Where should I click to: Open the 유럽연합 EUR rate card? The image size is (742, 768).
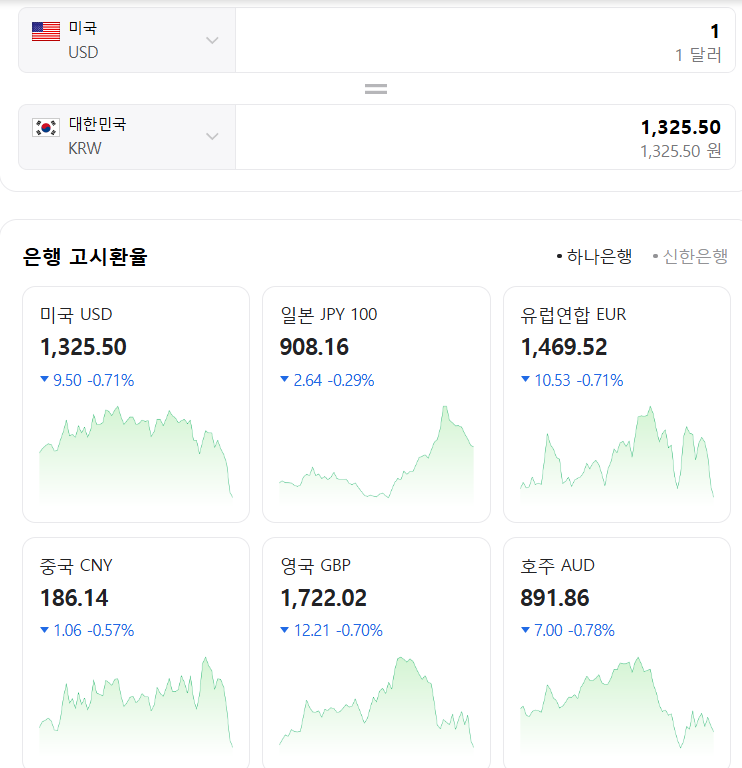tap(617, 405)
